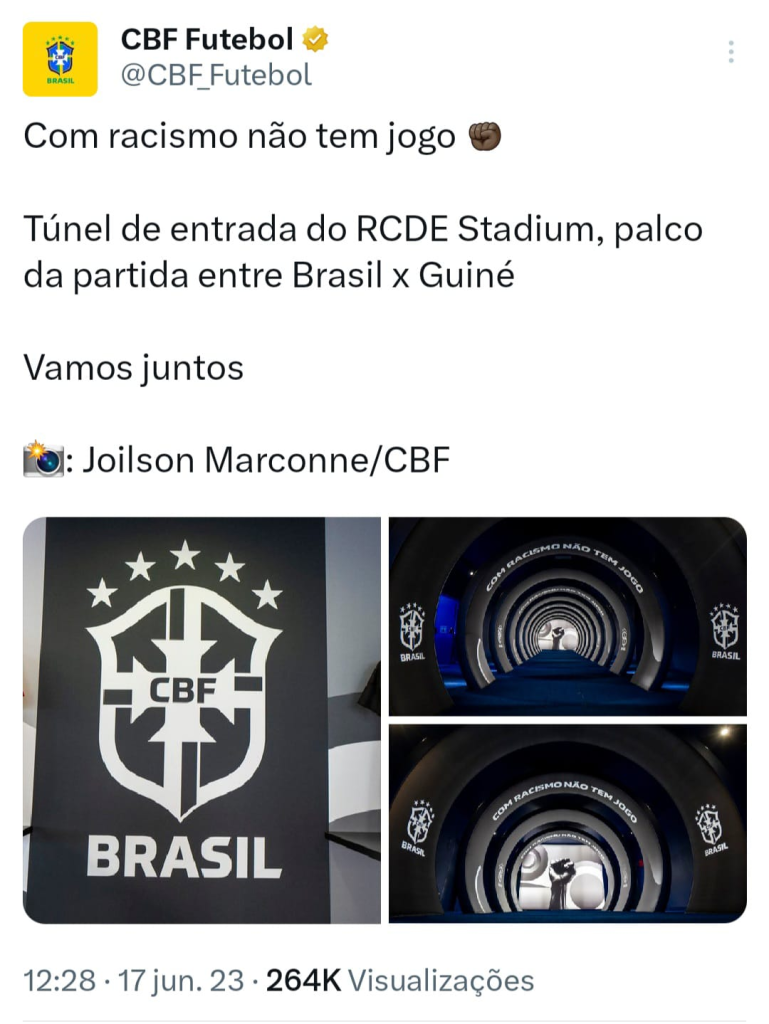Image resolution: width=769 pixels, height=1024 pixels.
Task: Visit the @CBF_Futebol account name link
Action: (216, 75)
